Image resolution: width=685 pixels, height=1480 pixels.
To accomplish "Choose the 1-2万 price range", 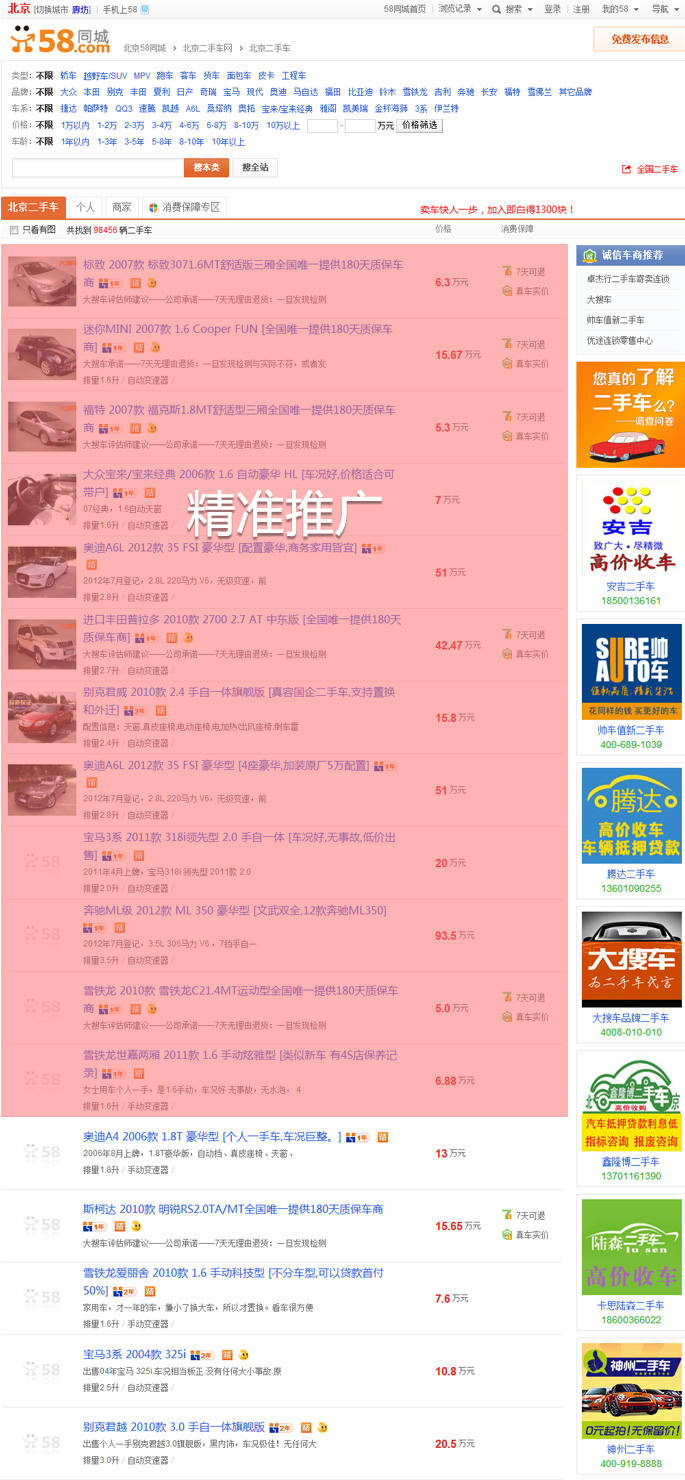I will tap(107, 125).
